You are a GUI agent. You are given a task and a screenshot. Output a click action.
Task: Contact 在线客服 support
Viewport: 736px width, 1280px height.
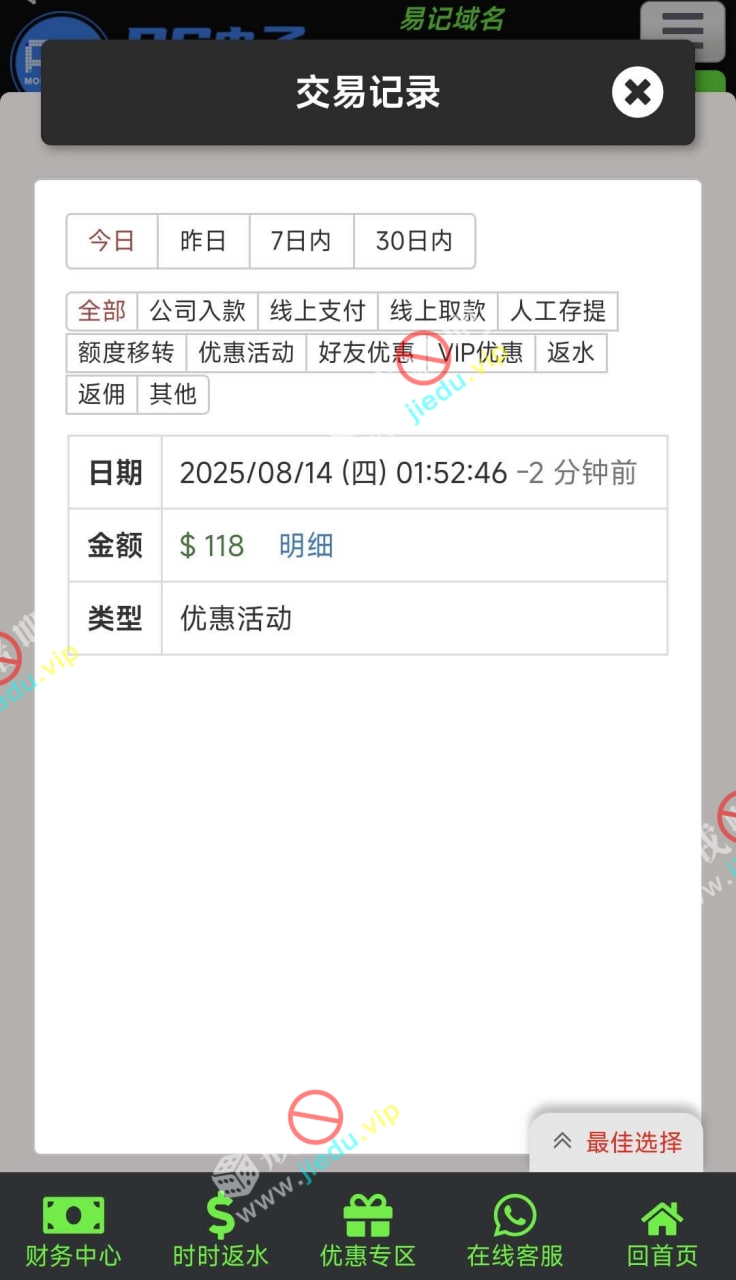click(x=515, y=1229)
